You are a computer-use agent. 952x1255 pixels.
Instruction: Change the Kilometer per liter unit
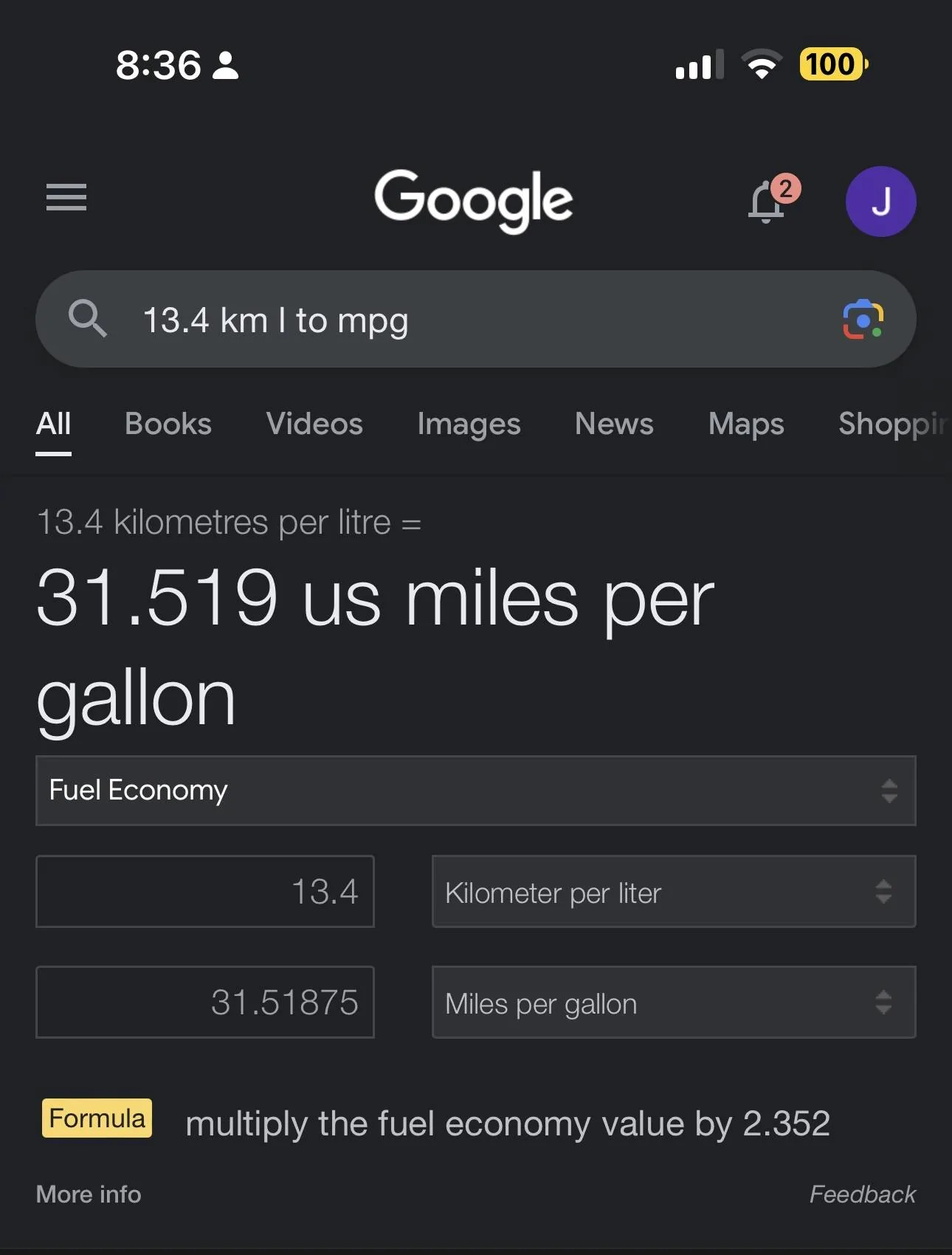click(673, 892)
